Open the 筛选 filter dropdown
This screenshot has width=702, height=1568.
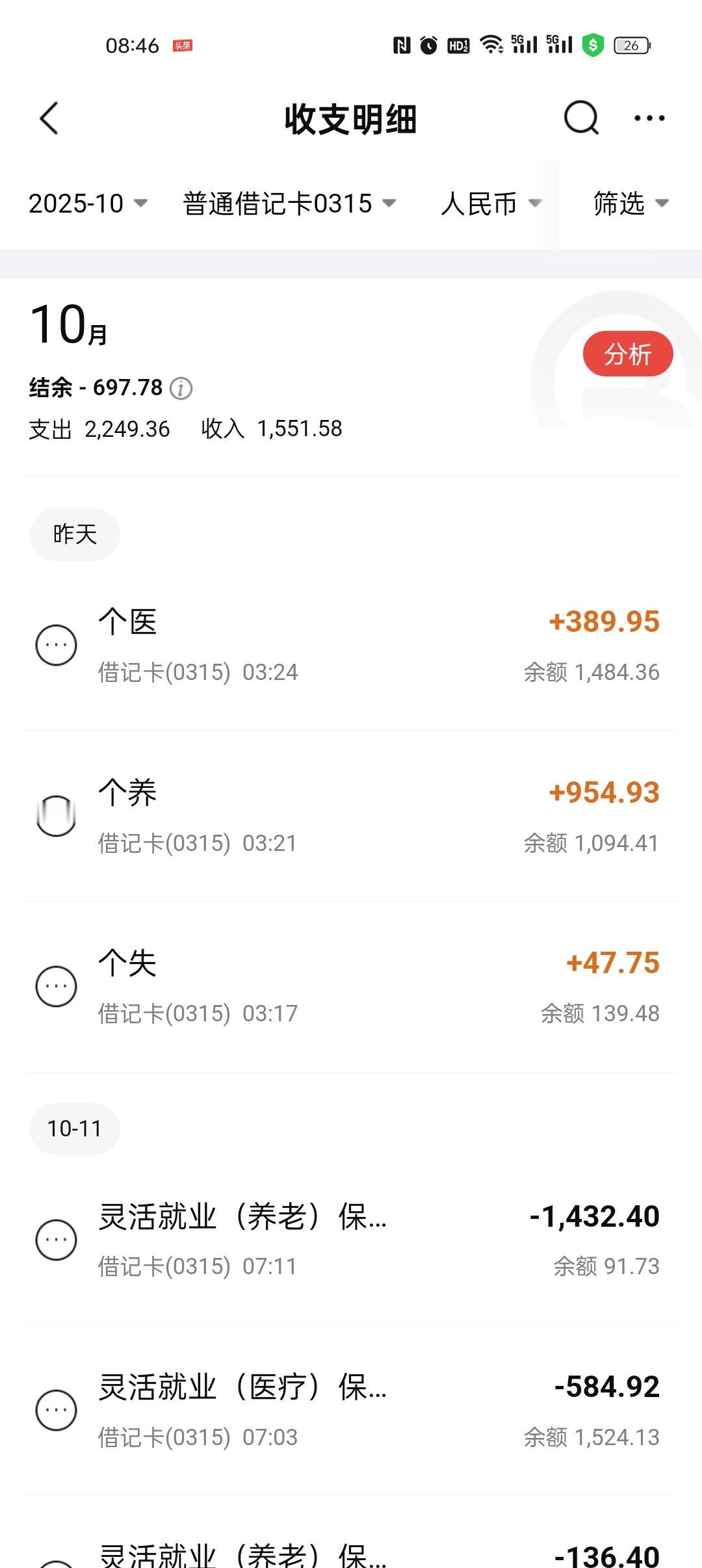coord(630,203)
